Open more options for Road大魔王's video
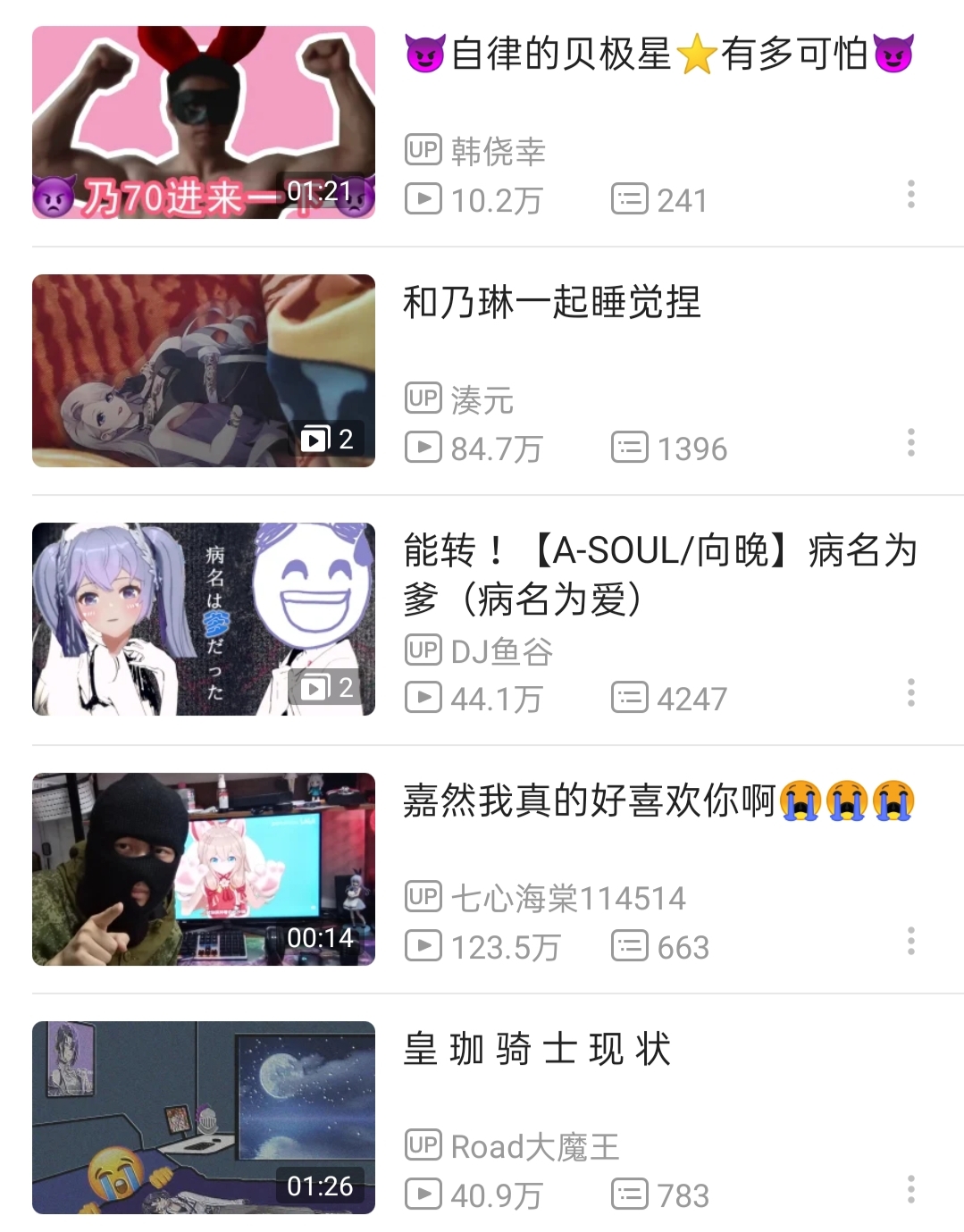 pos(910,1189)
